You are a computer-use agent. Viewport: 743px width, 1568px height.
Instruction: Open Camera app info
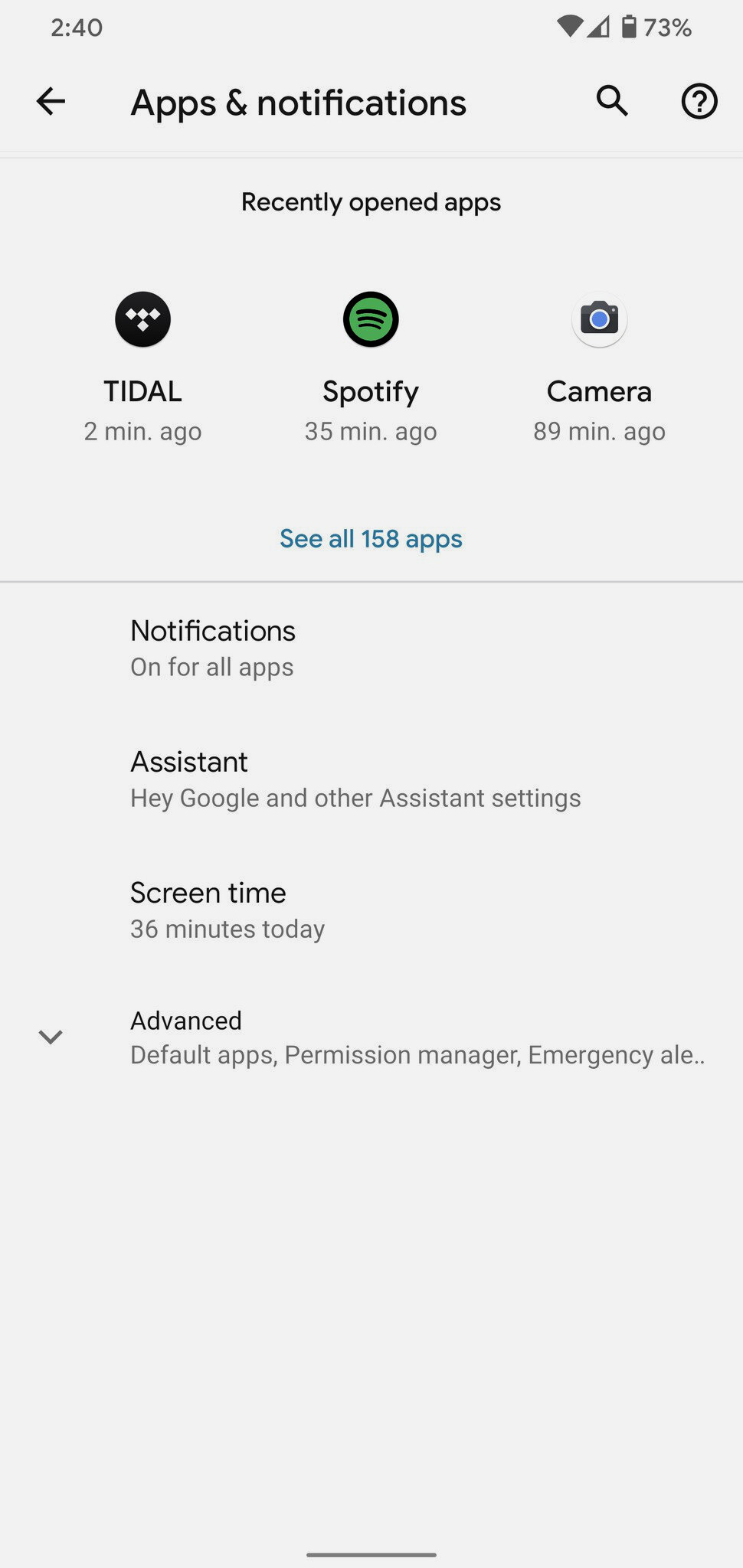point(599,367)
